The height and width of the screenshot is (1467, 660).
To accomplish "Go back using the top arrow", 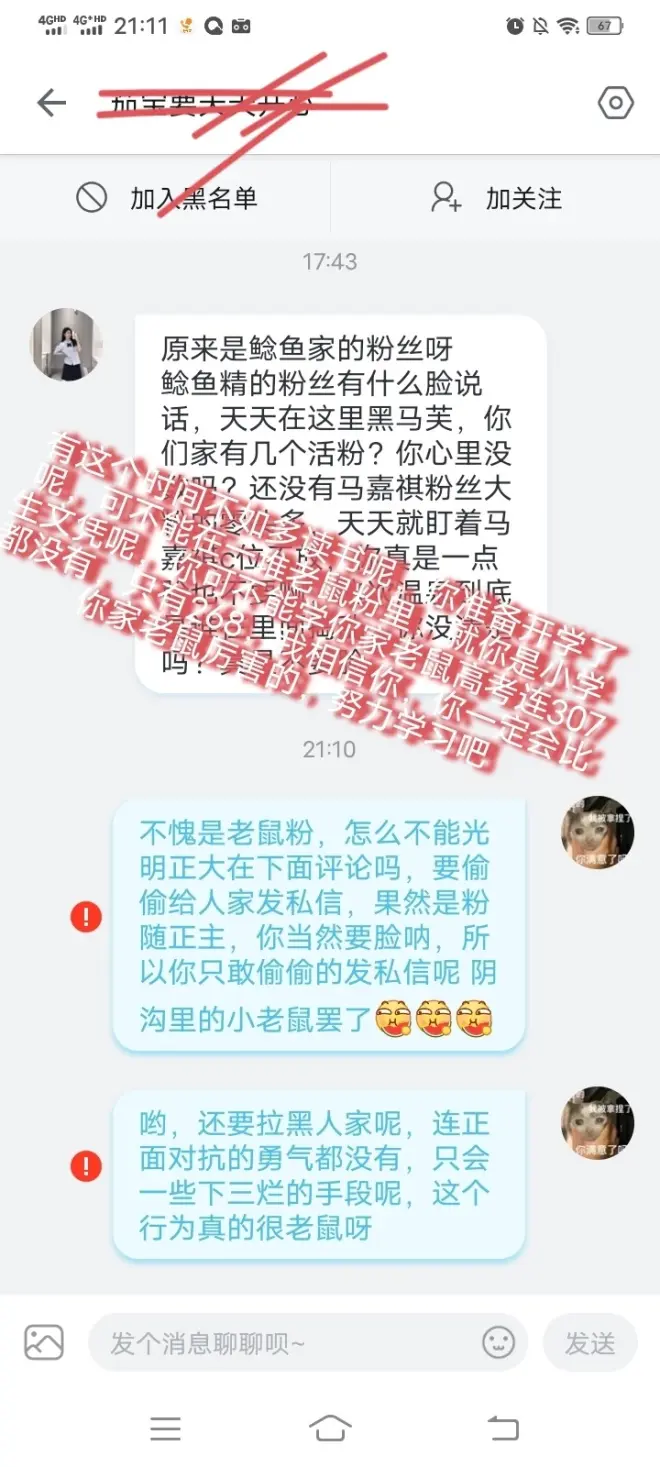I will [51, 103].
